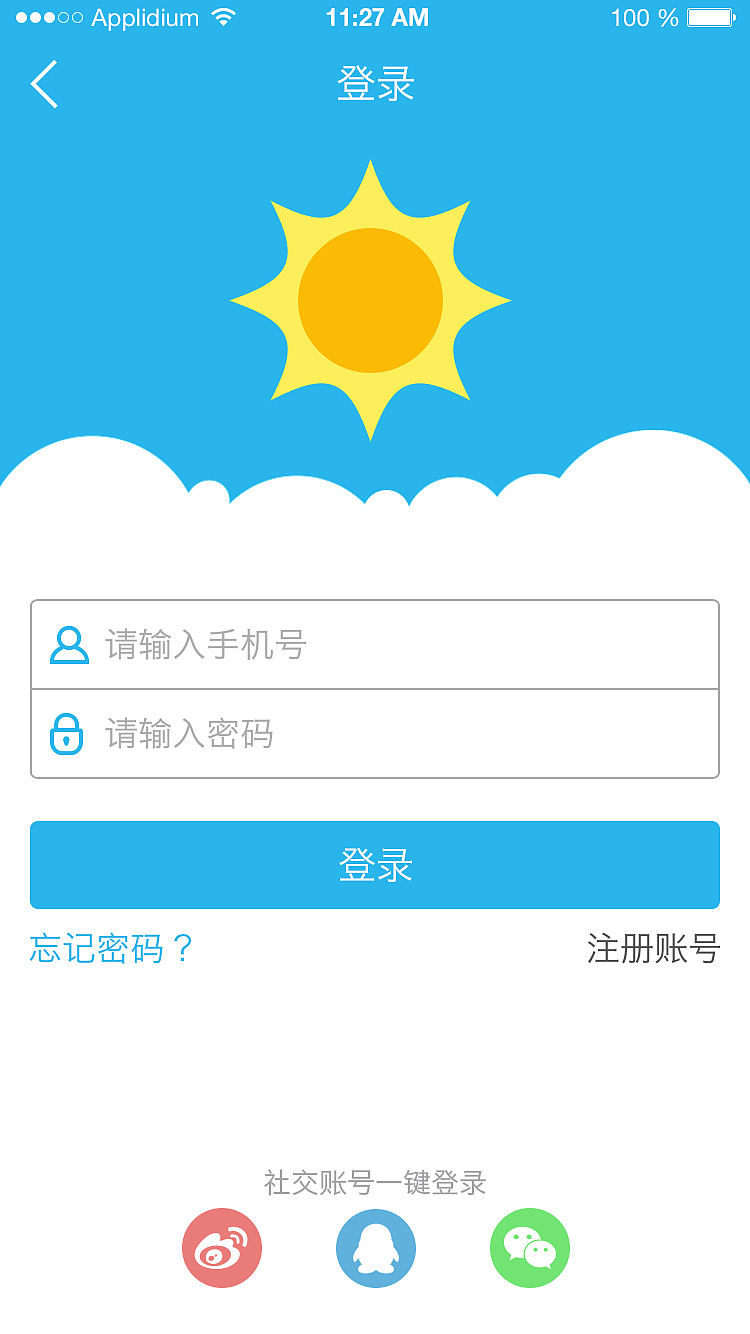Click the 登录 title in navigation bar
This screenshot has width=750, height=1334.
coord(375,84)
